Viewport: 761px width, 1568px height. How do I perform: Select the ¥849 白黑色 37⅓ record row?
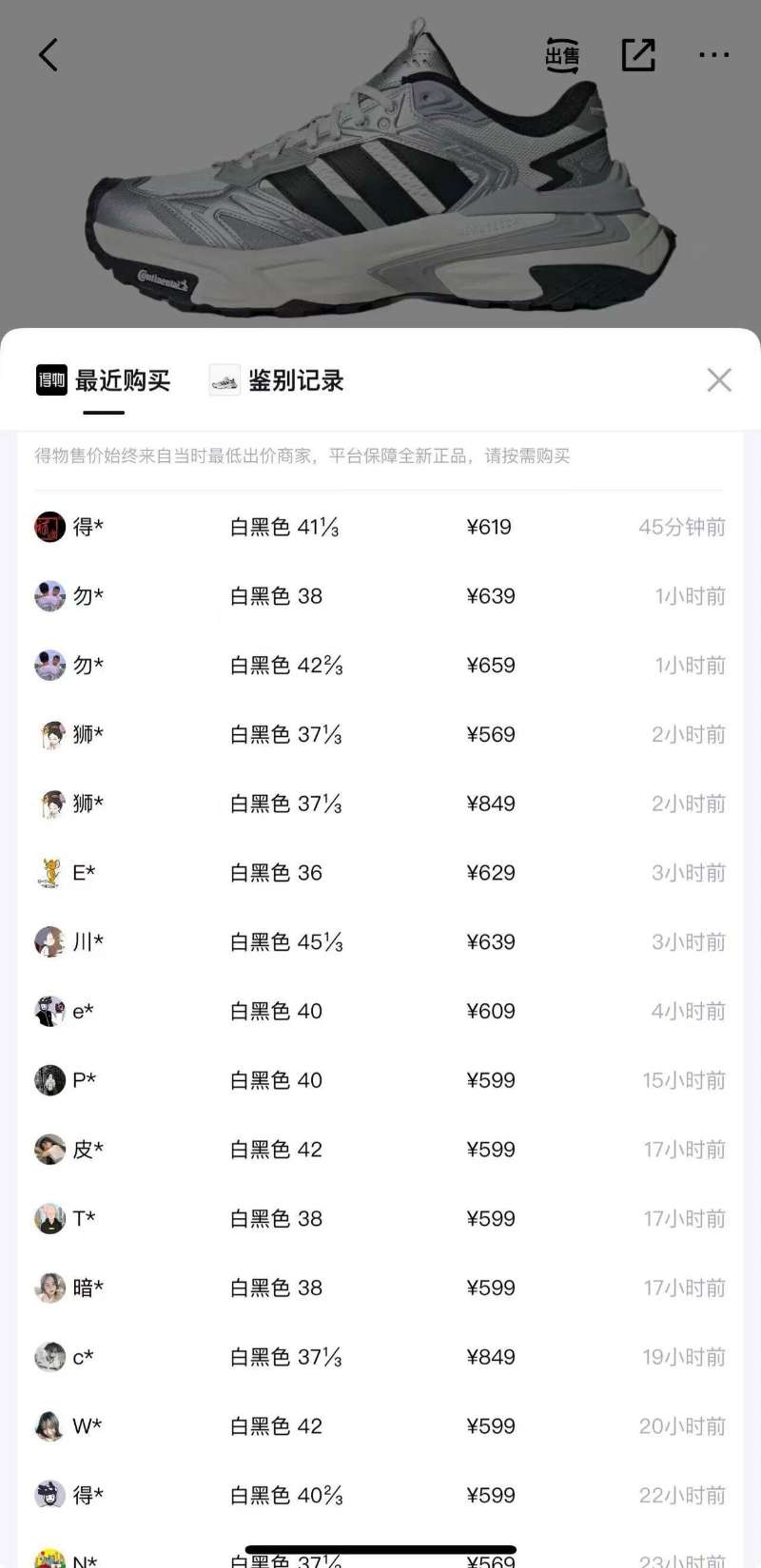380,803
